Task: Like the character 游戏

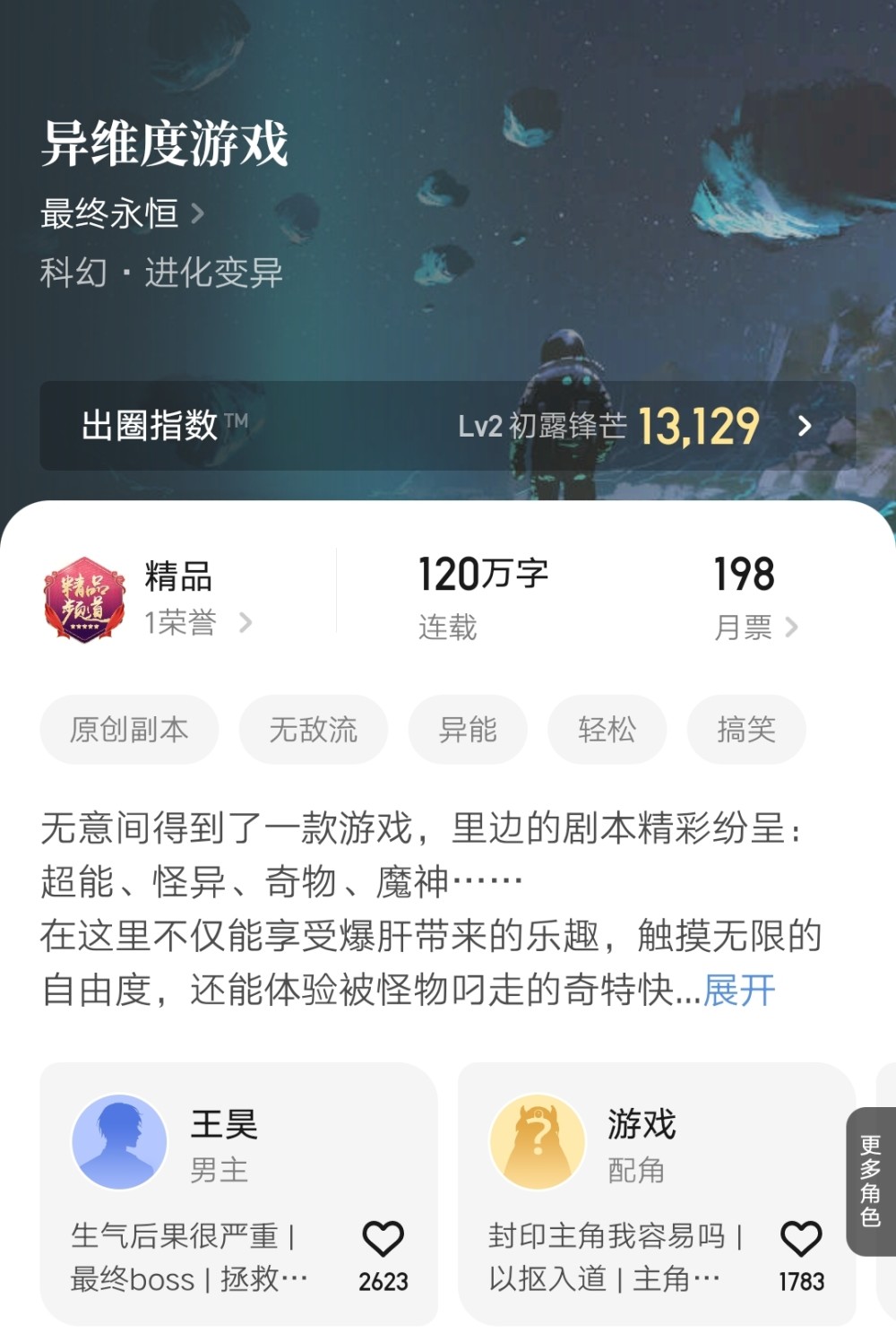Action: tap(801, 1240)
